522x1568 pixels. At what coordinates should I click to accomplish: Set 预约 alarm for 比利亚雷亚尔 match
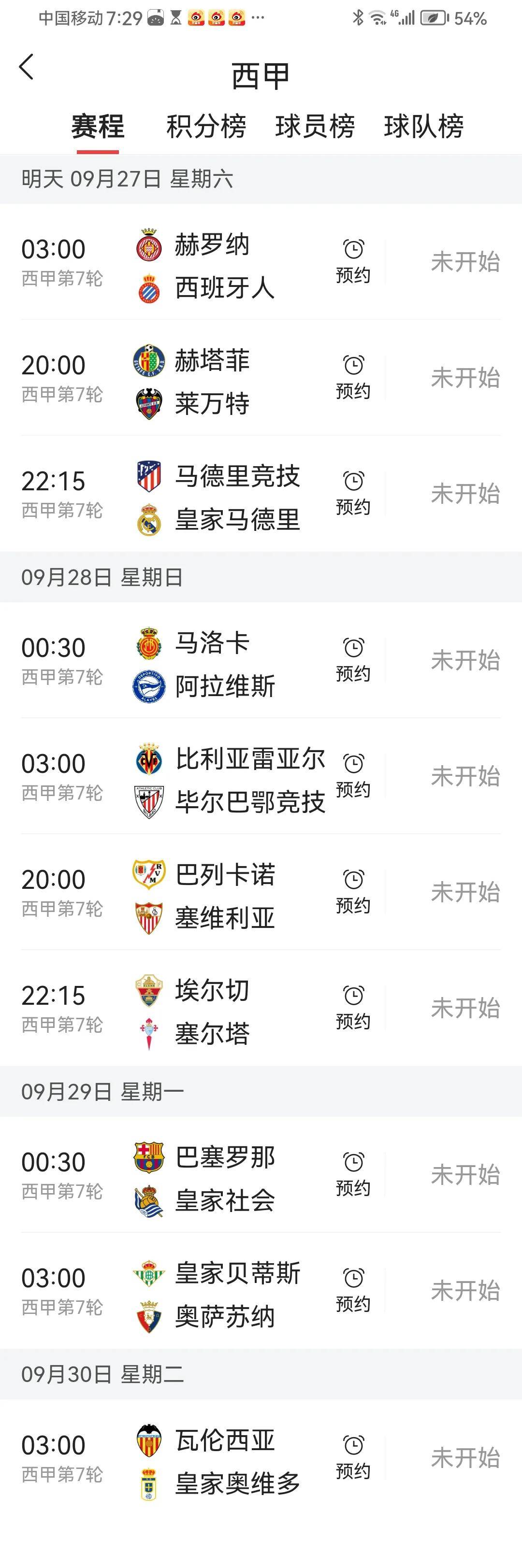pyautogui.click(x=353, y=776)
